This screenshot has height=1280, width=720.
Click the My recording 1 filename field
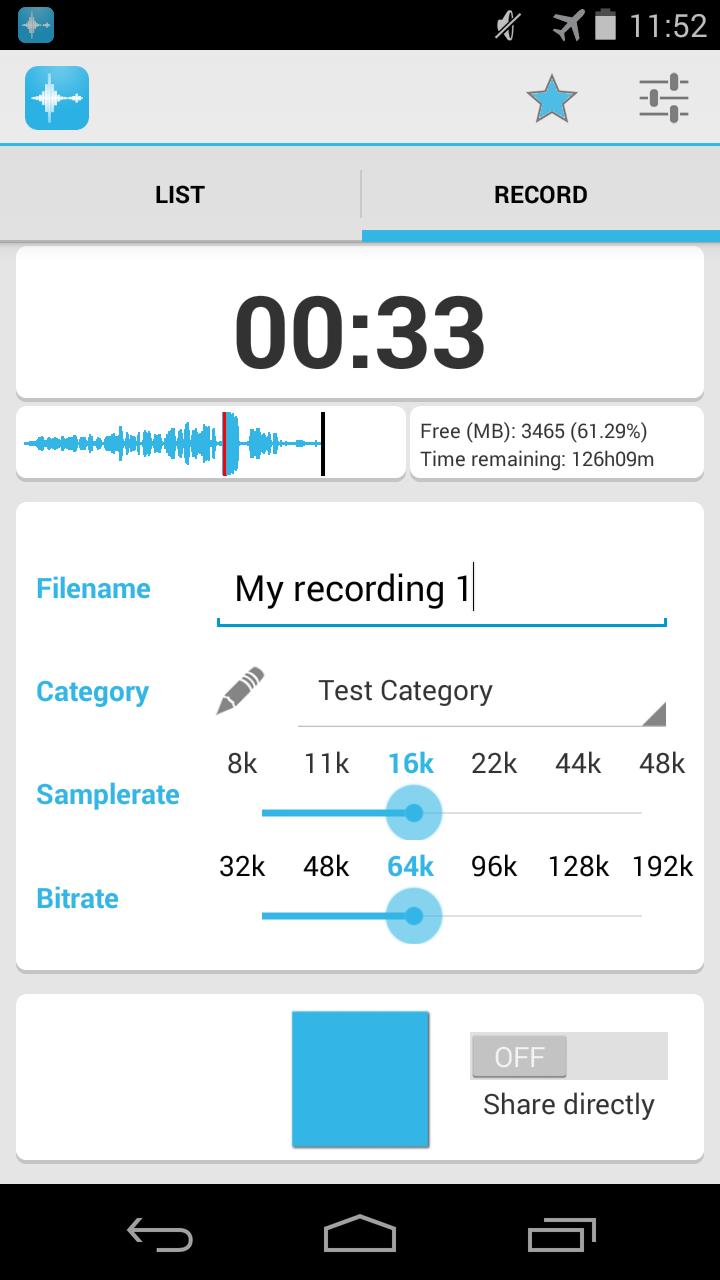441,589
